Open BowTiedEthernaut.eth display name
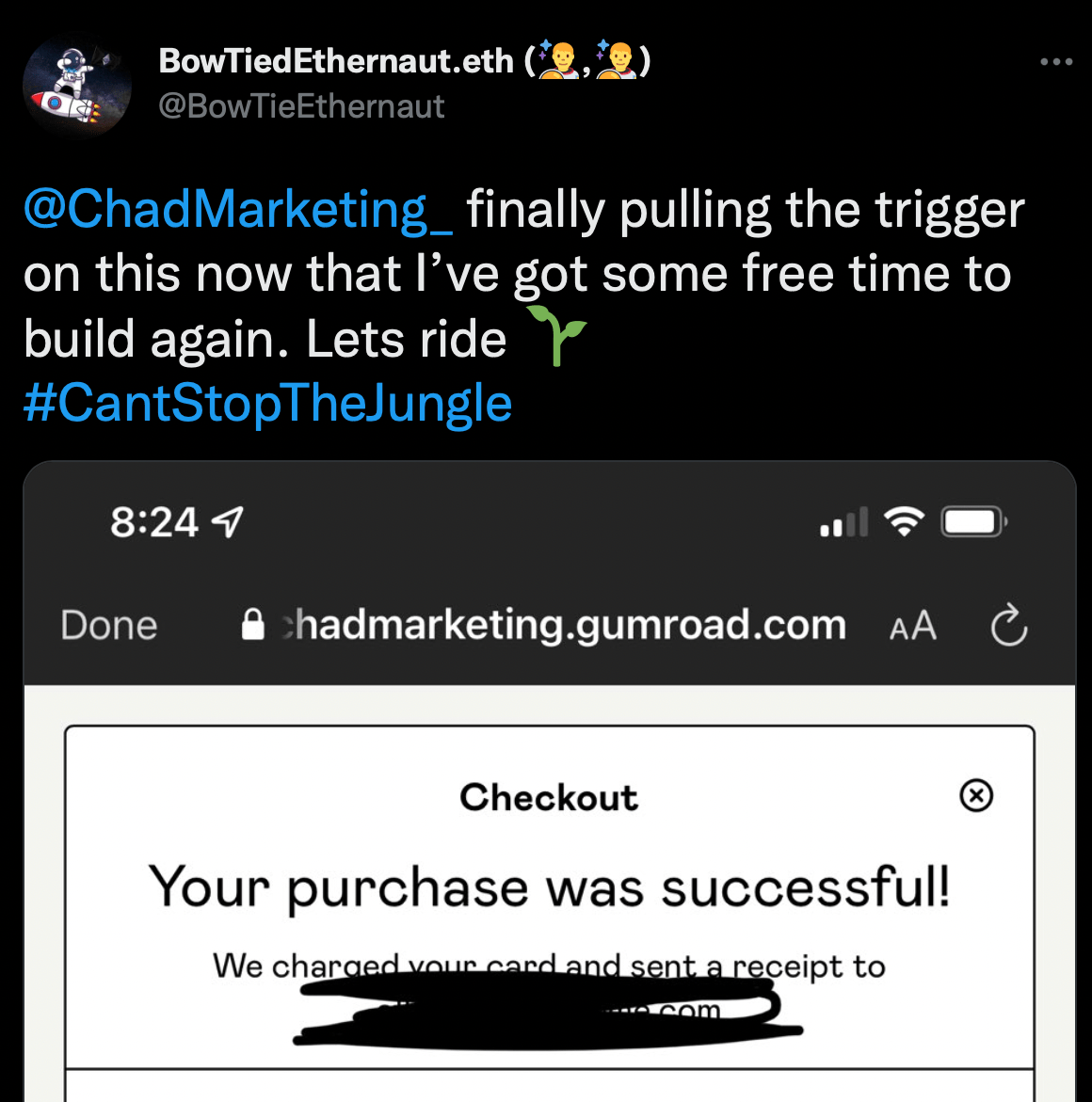The image size is (1092, 1102). click(336, 61)
